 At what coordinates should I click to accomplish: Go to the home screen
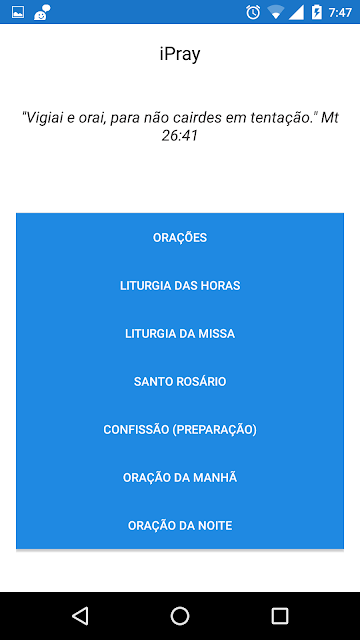180,616
